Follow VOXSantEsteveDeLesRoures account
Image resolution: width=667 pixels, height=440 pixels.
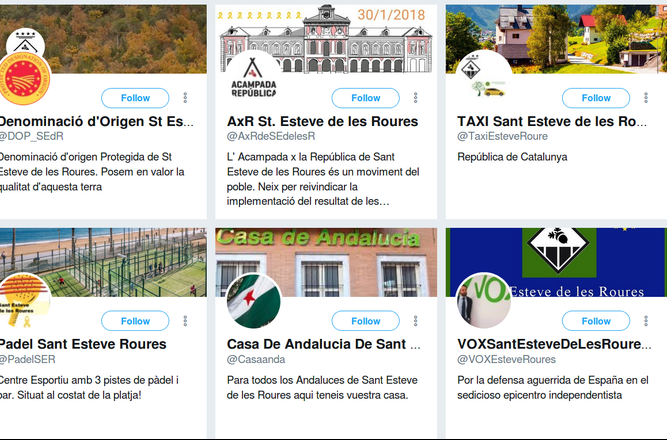[595, 321]
